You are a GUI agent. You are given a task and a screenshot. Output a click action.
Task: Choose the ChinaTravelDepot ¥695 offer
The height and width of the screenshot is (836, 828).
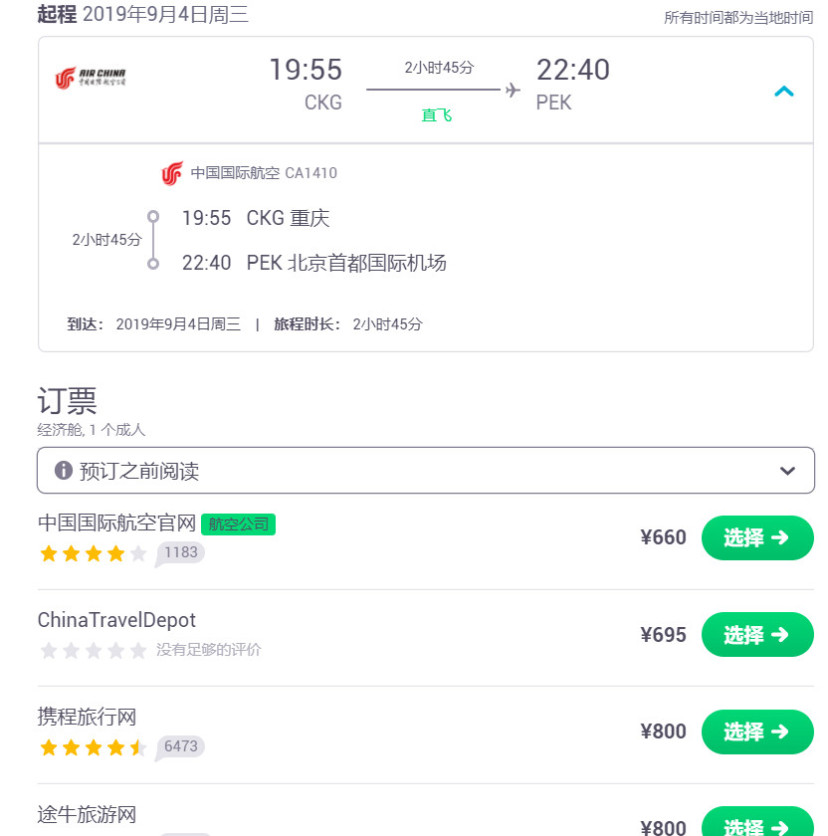[757, 635]
